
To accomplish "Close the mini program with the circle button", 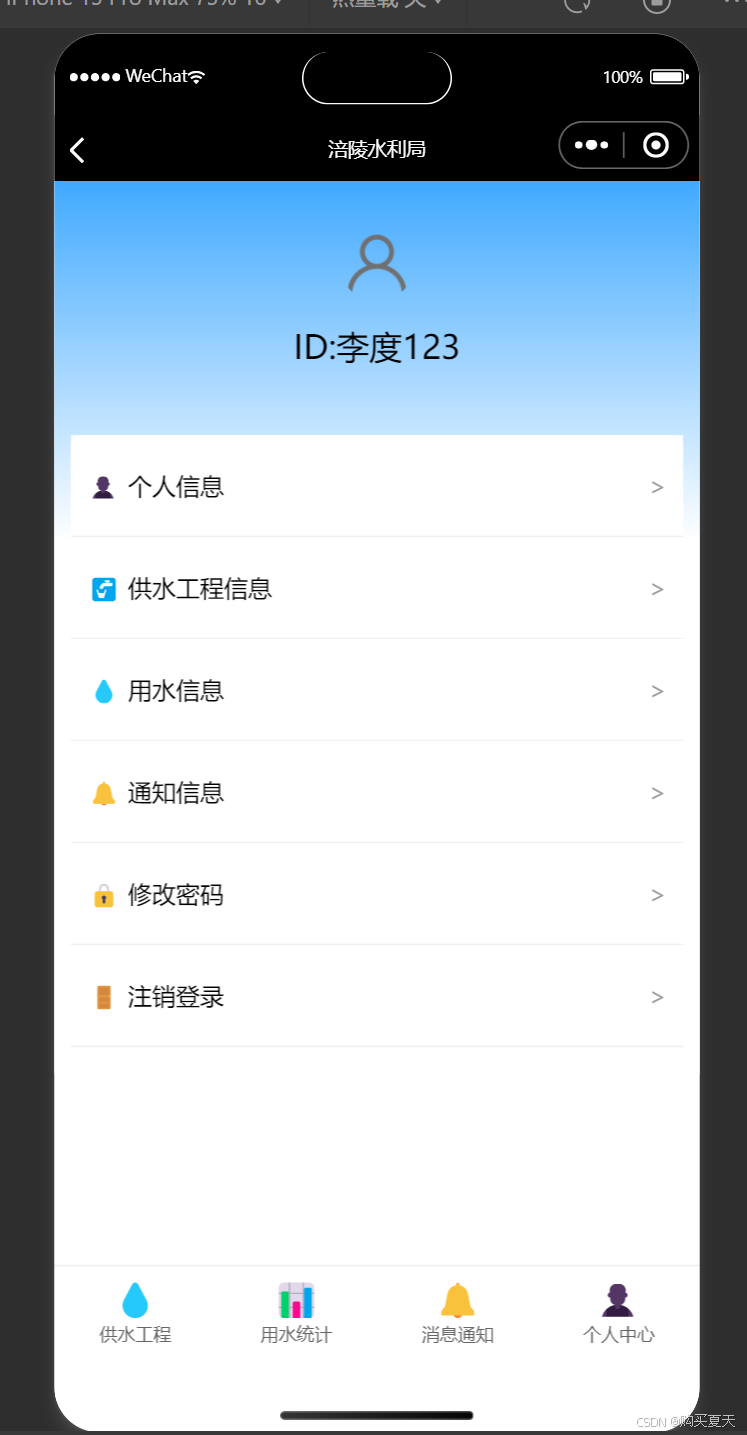I will tap(656, 146).
